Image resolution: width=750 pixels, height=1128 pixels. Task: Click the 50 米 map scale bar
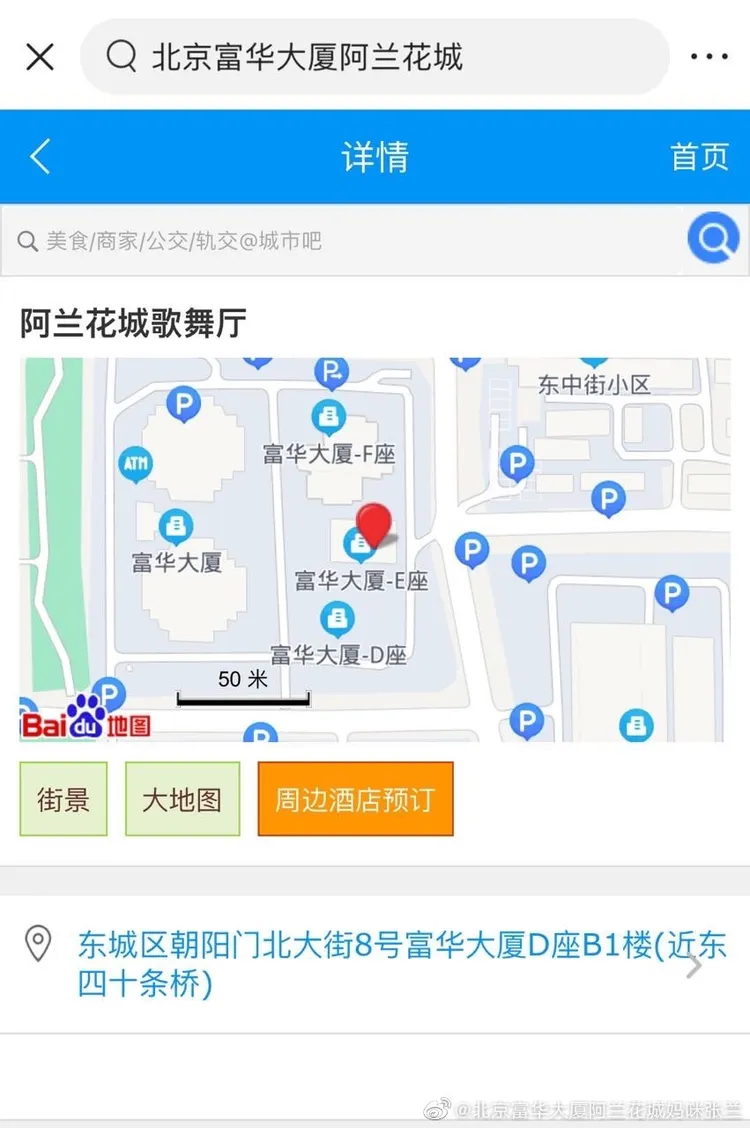point(243,687)
